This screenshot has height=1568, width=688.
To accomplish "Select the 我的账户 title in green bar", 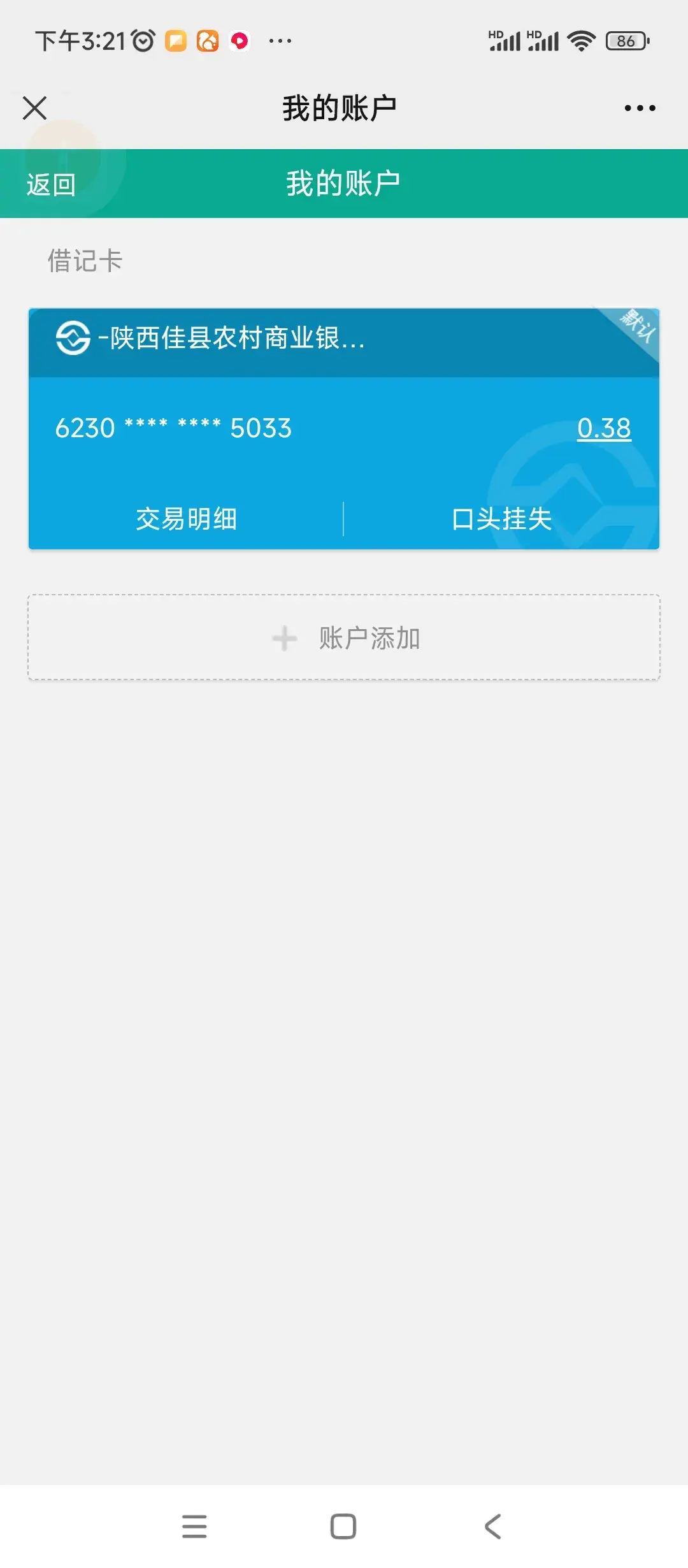I will 344,183.
